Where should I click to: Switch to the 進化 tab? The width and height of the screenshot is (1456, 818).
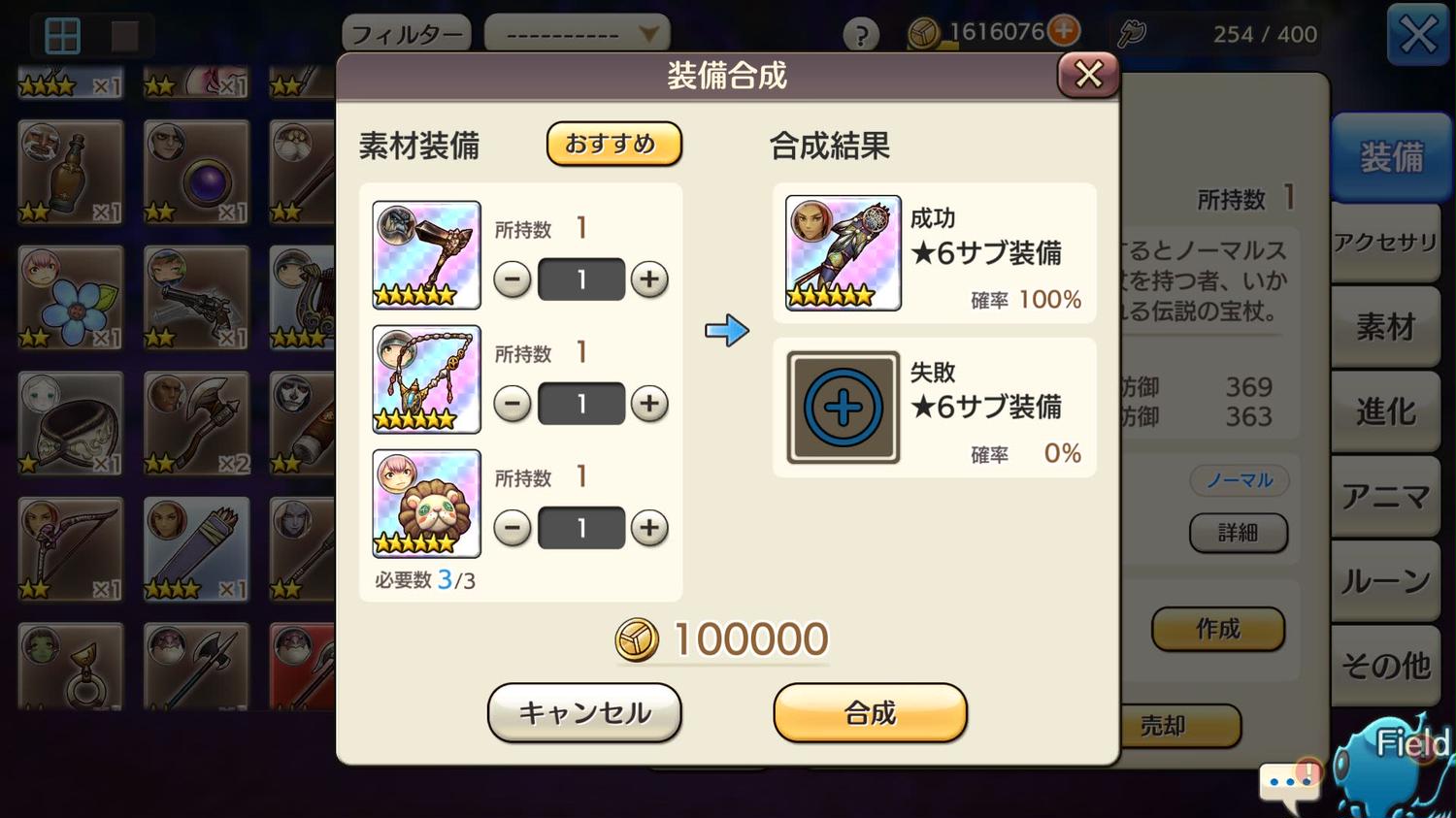click(1385, 411)
